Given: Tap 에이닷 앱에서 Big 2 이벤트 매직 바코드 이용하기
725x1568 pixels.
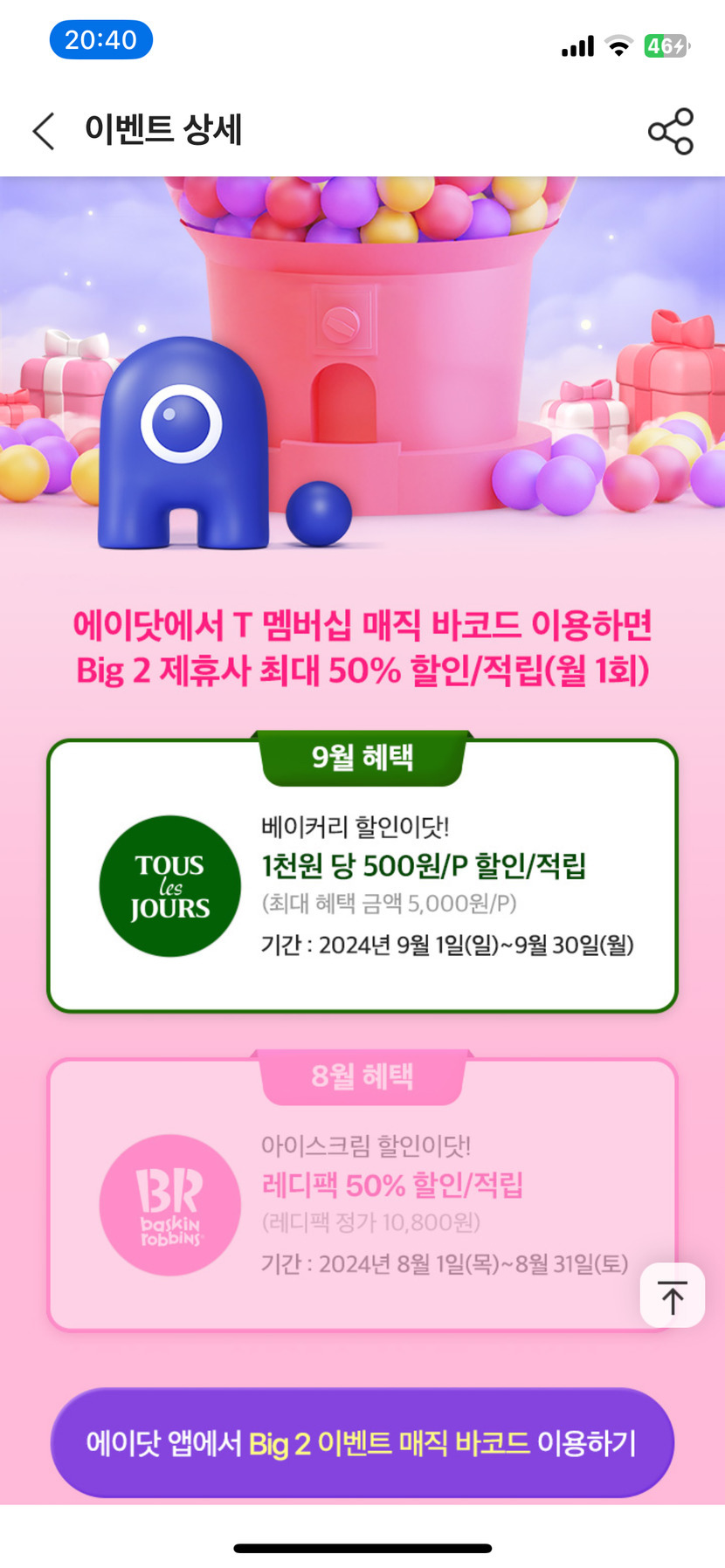Looking at the screenshot, I should pyautogui.click(x=362, y=1442).
